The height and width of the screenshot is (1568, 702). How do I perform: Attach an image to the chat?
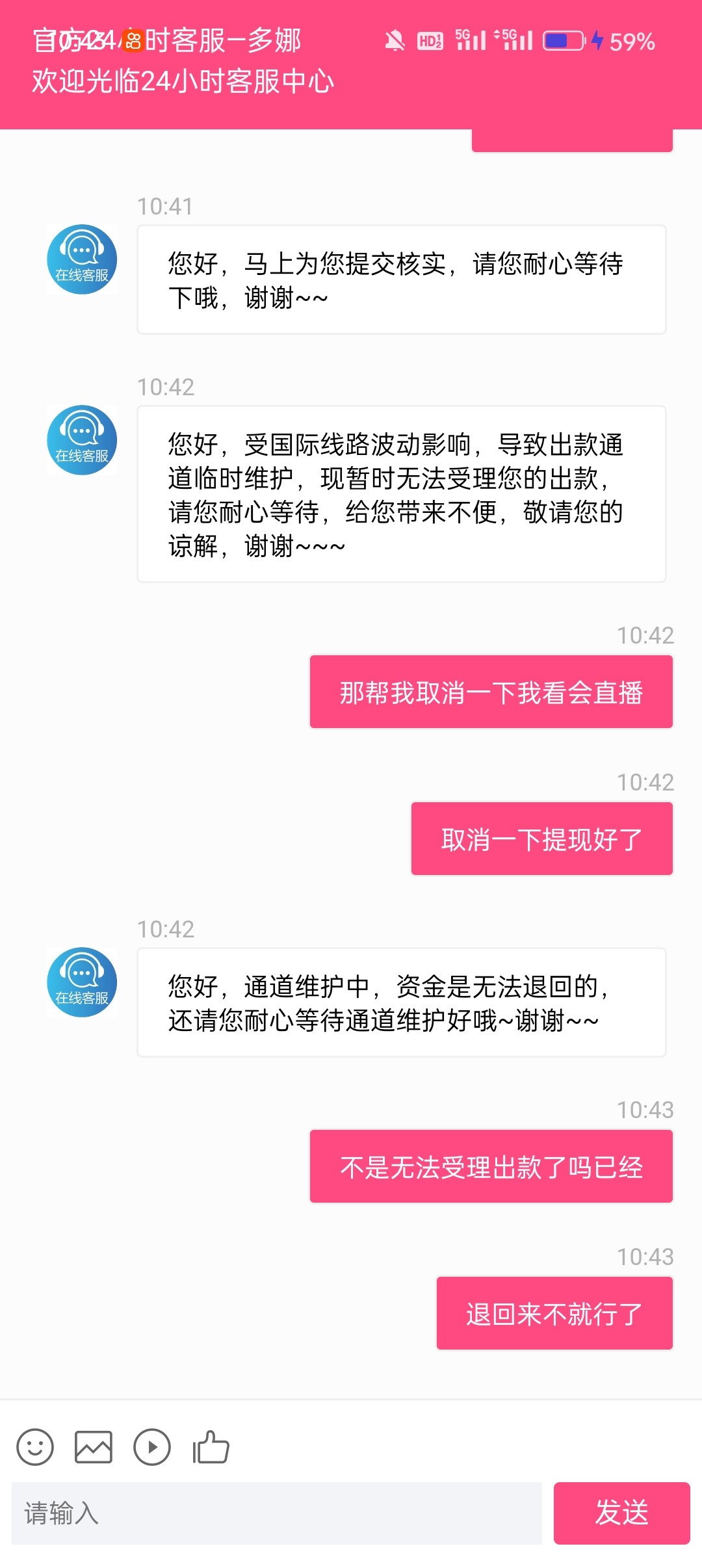94,1447
